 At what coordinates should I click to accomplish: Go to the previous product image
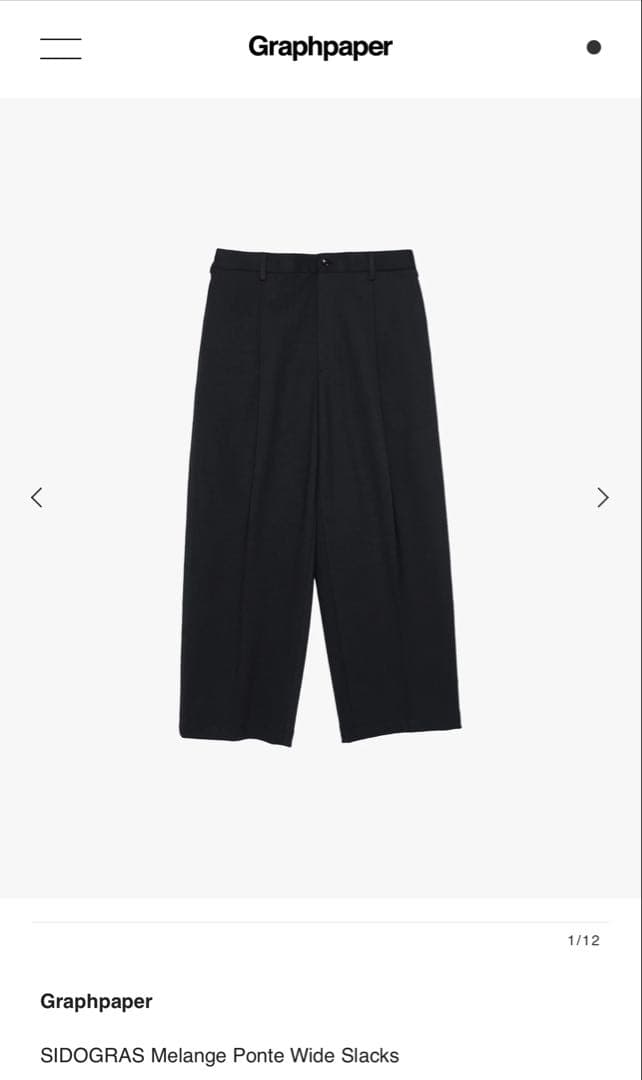pos(37,497)
